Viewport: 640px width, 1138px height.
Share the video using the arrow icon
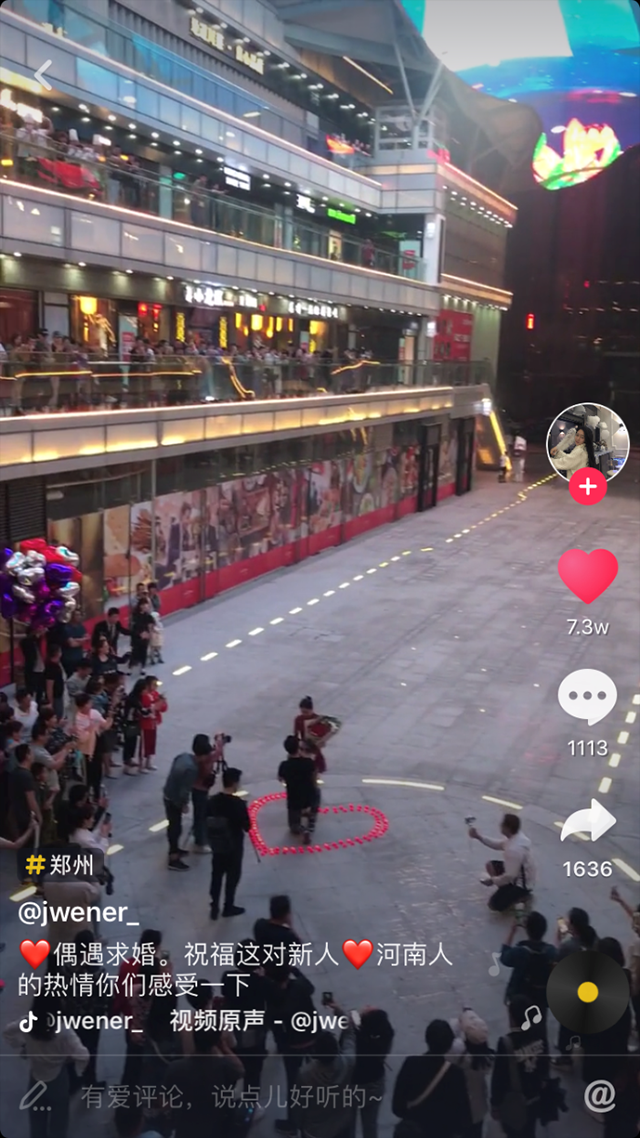tap(587, 821)
